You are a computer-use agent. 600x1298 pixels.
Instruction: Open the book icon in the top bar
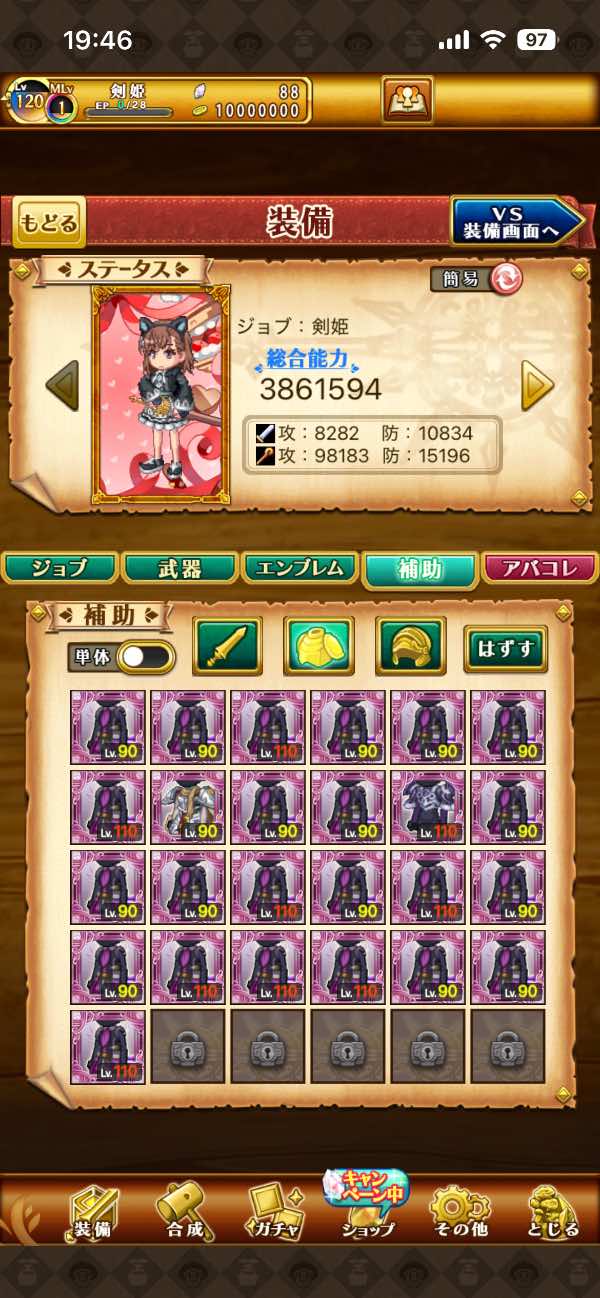pyautogui.click(x=407, y=100)
